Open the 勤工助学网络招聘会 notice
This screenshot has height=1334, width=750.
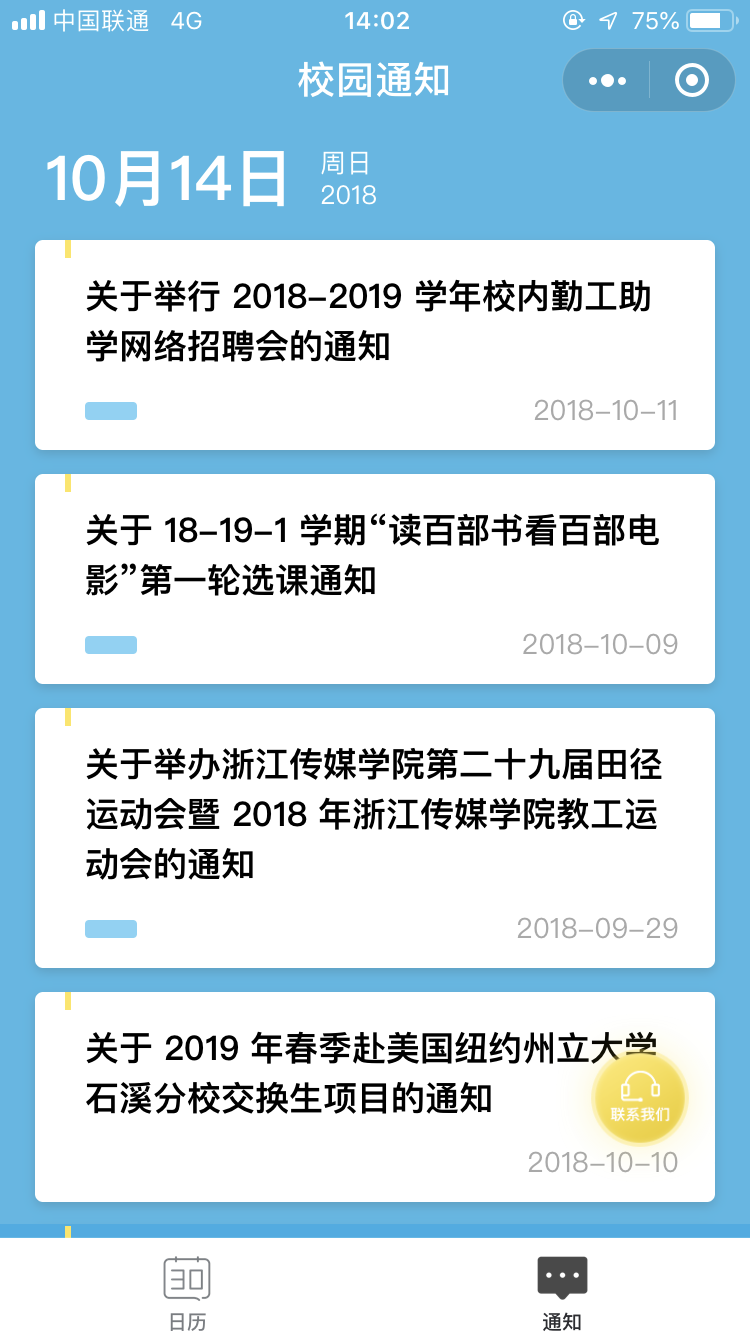click(x=375, y=345)
